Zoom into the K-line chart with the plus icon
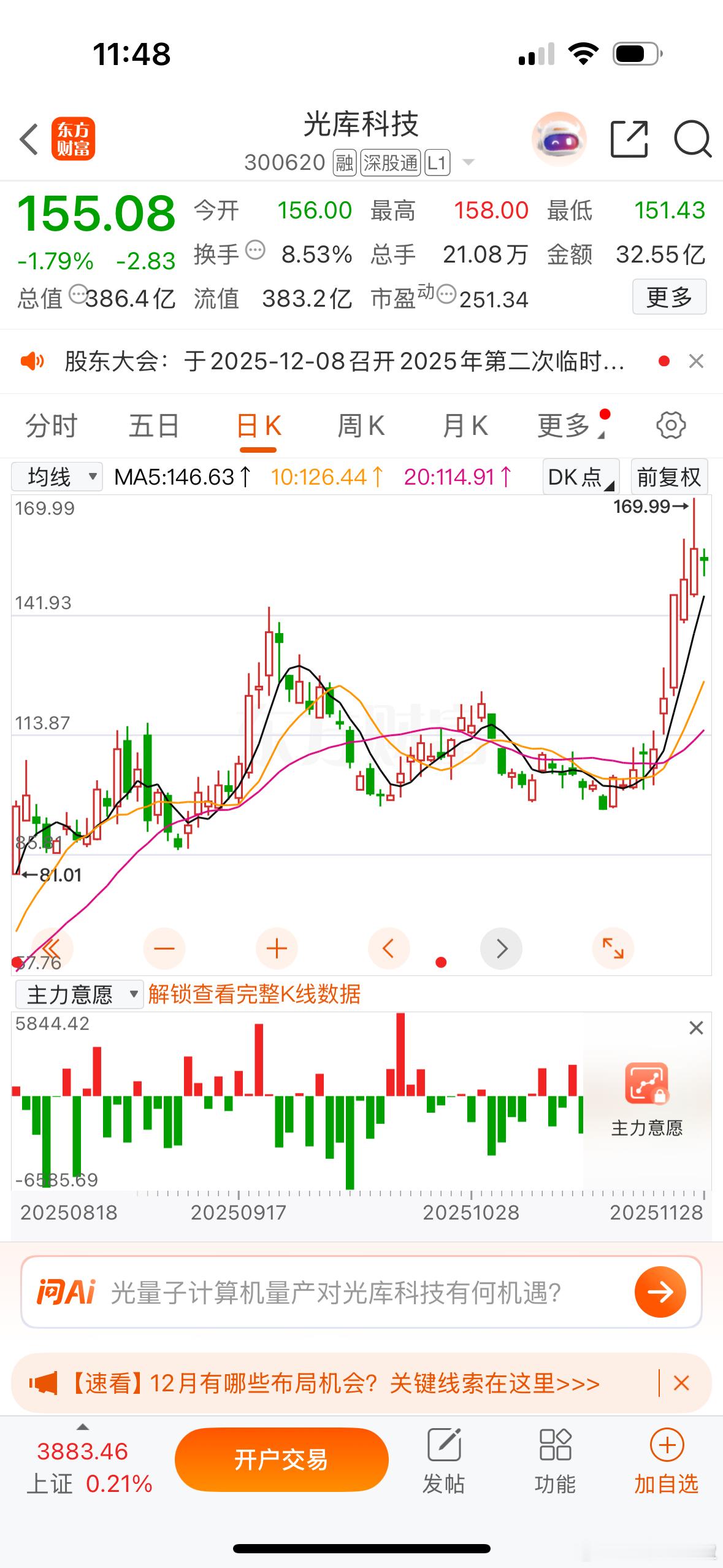The image size is (723, 1568). click(x=276, y=948)
